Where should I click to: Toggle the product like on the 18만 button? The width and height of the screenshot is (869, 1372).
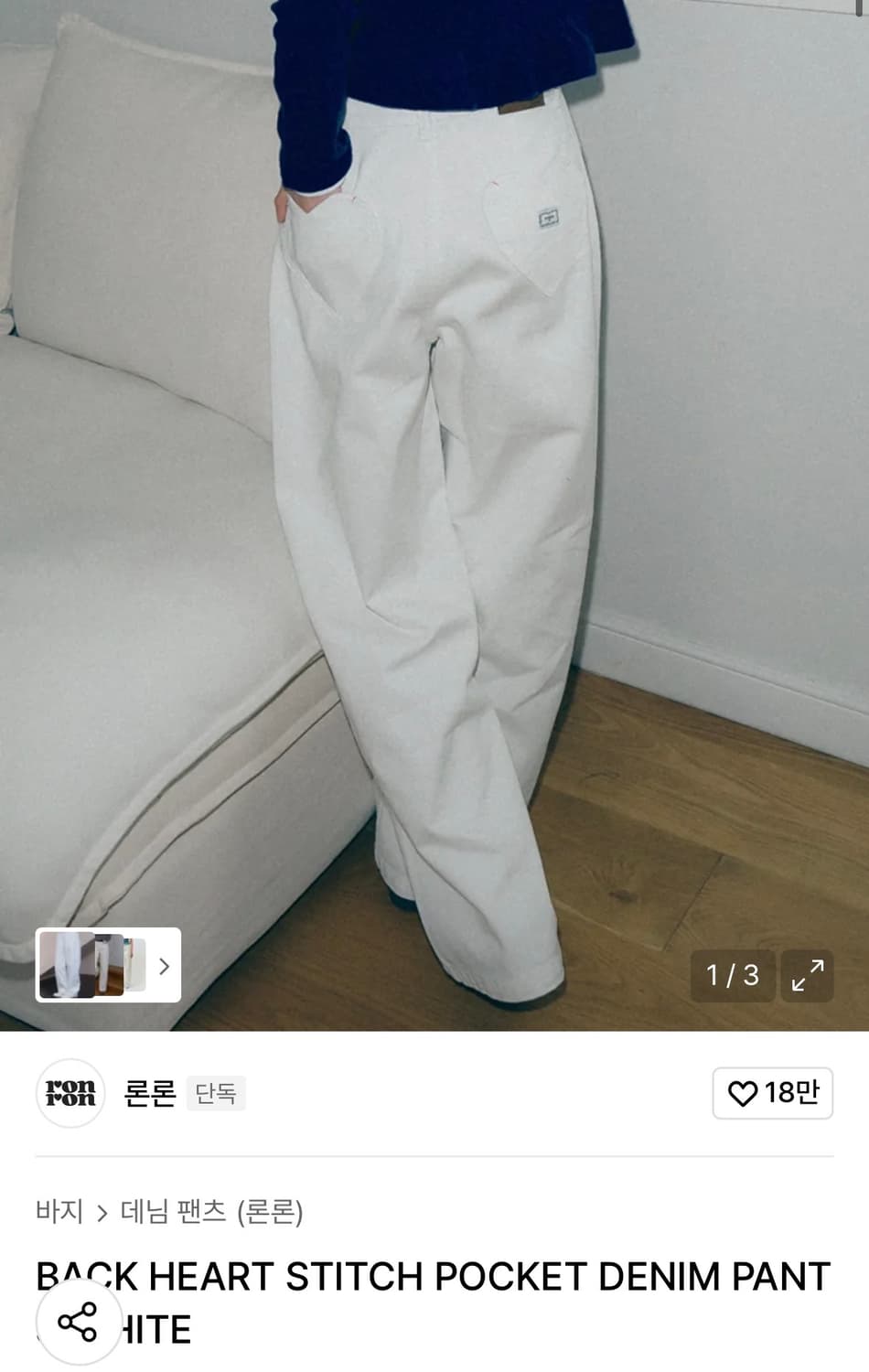[x=773, y=1094]
